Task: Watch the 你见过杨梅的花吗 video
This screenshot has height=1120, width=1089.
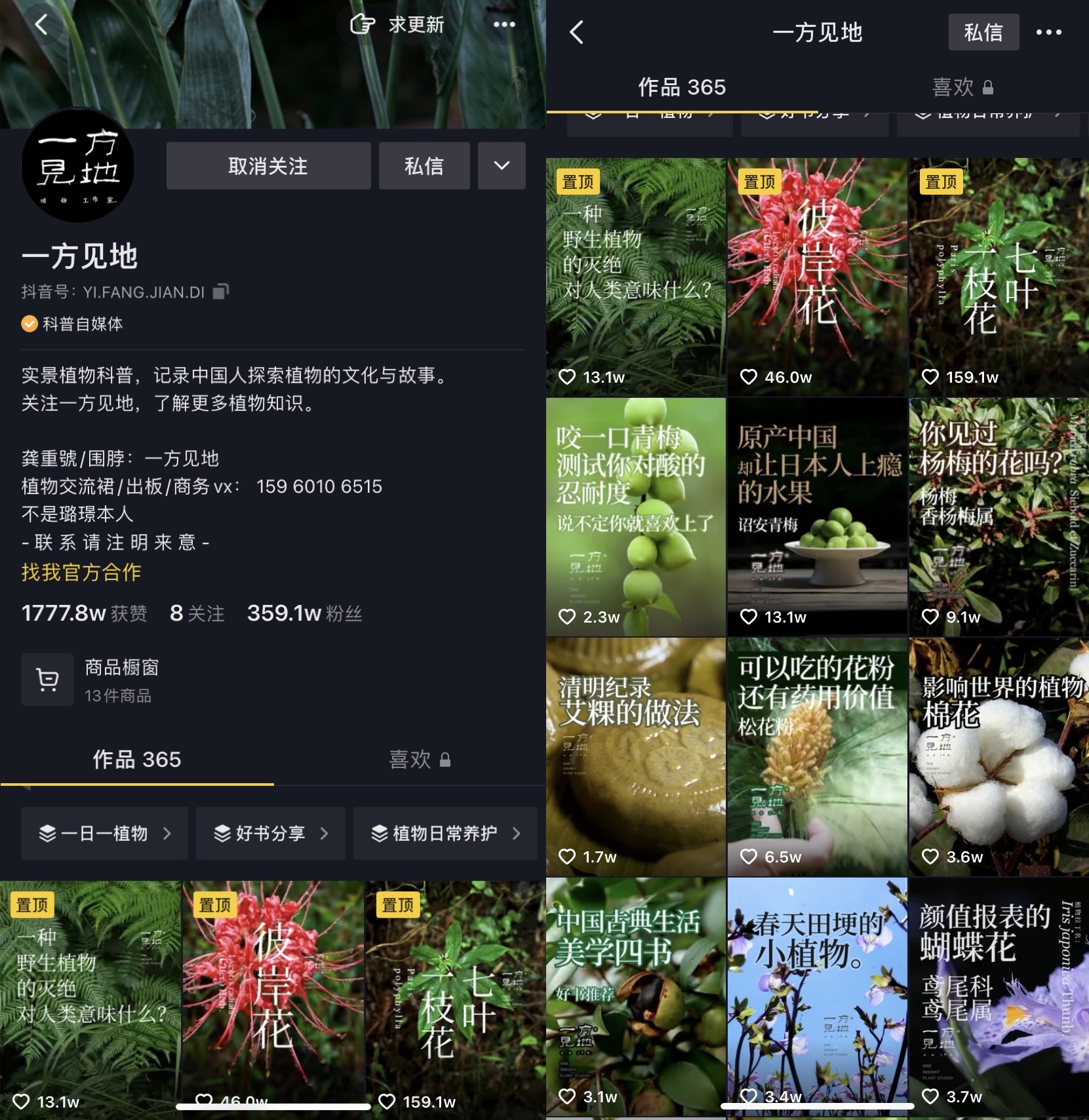Action: [x=999, y=516]
